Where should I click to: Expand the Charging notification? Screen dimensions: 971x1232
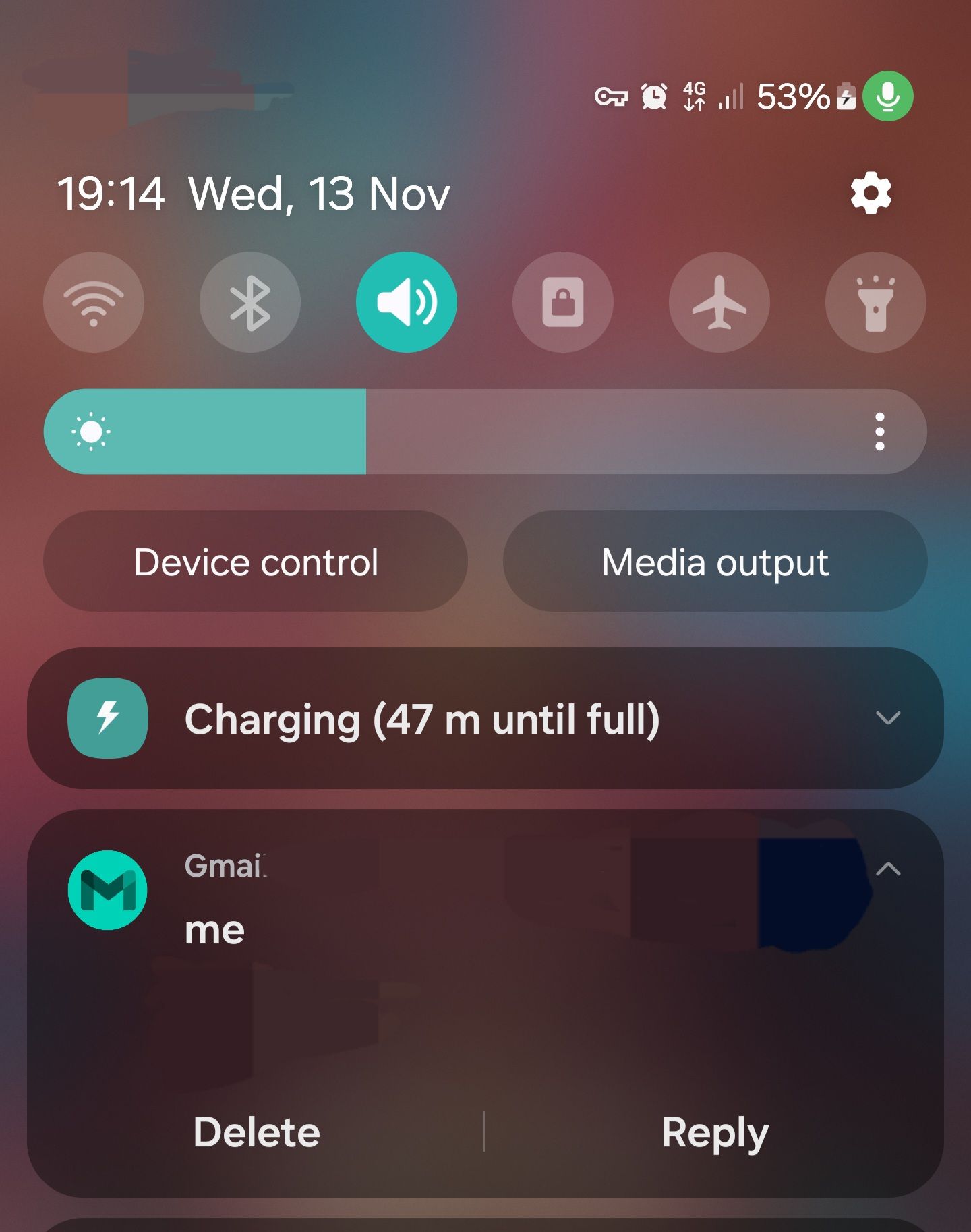coord(887,718)
